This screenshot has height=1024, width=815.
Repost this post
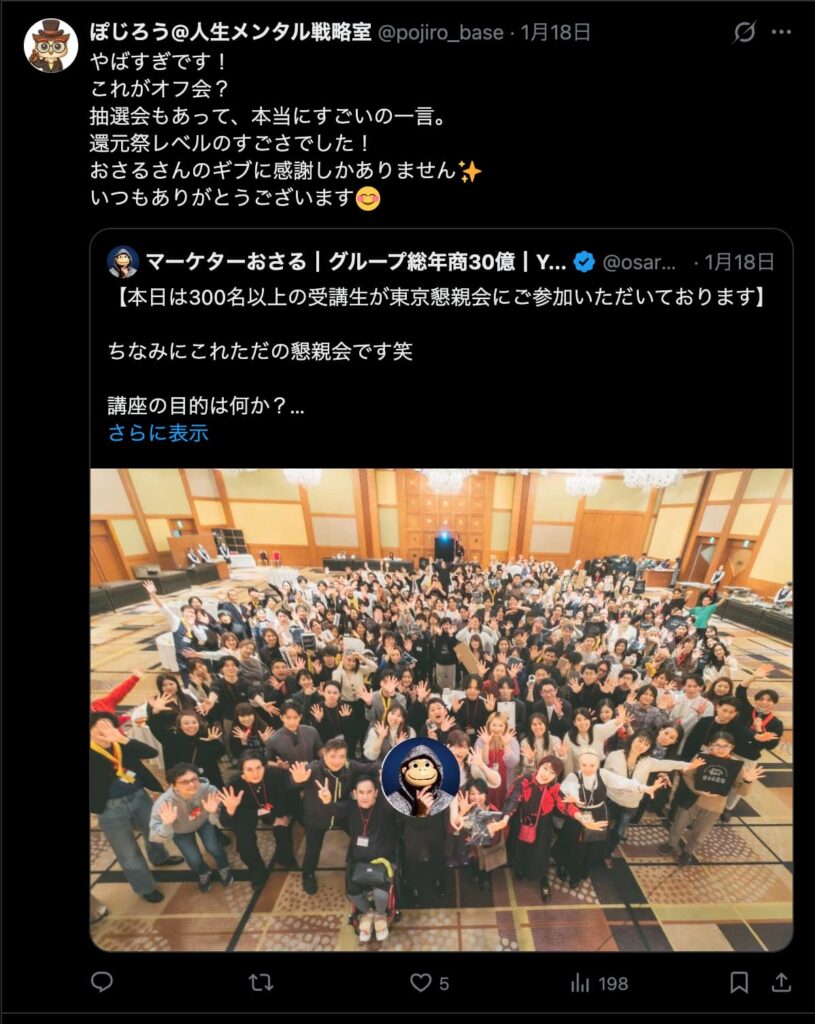pos(261,982)
